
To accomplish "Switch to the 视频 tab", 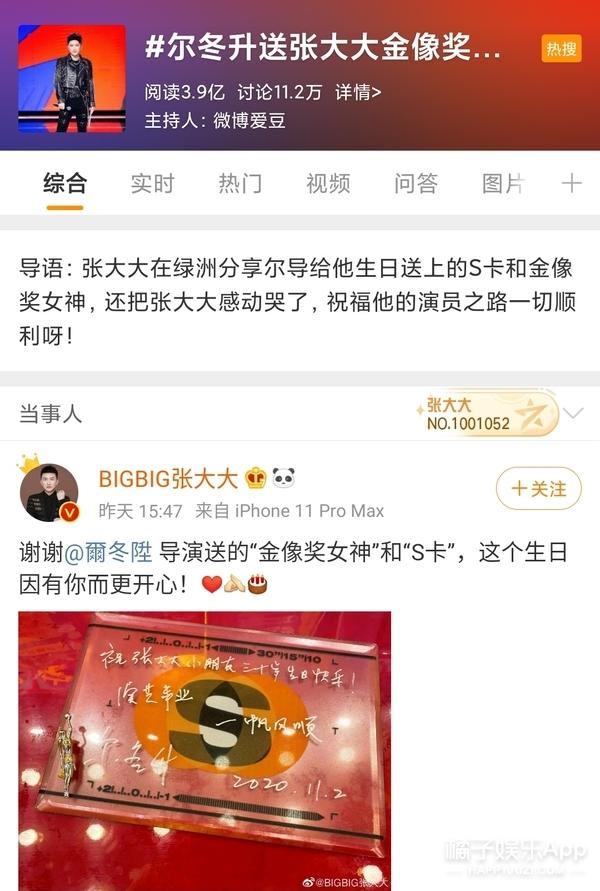I will pos(328,183).
